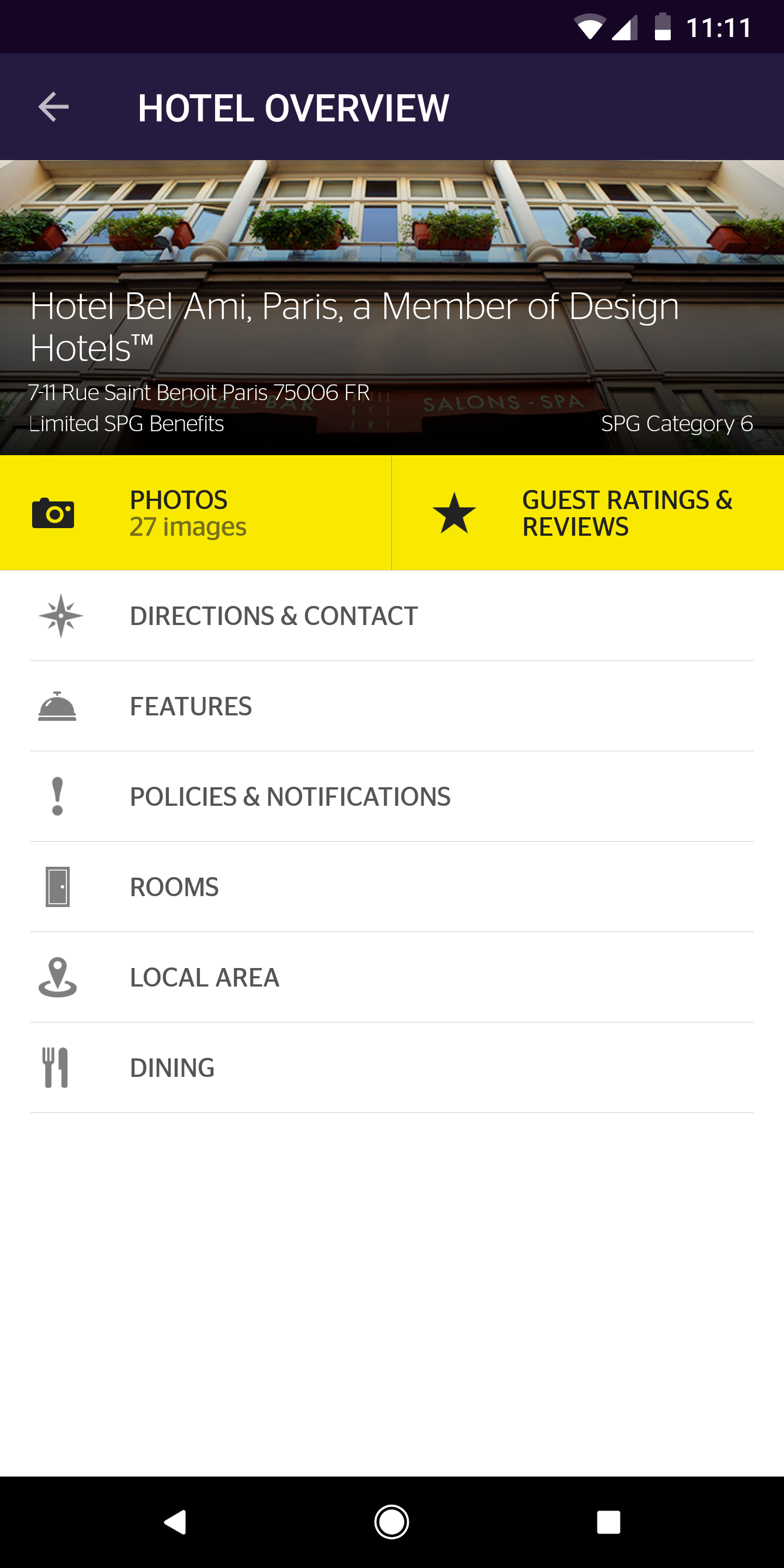The image size is (784, 1568).
Task: Go back from Hotel Overview
Action: (x=53, y=107)
